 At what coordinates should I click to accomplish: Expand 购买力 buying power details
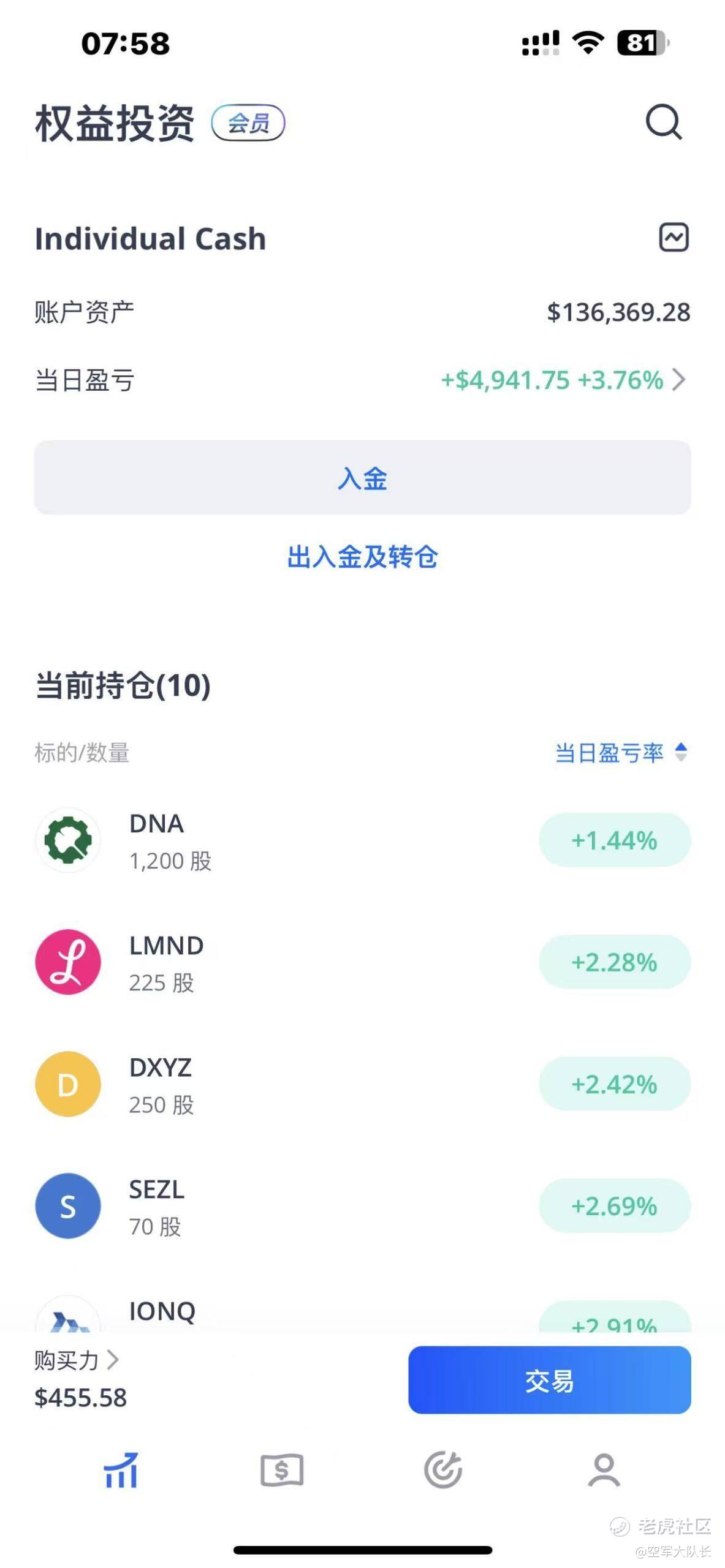click(x=77, y=1360)
